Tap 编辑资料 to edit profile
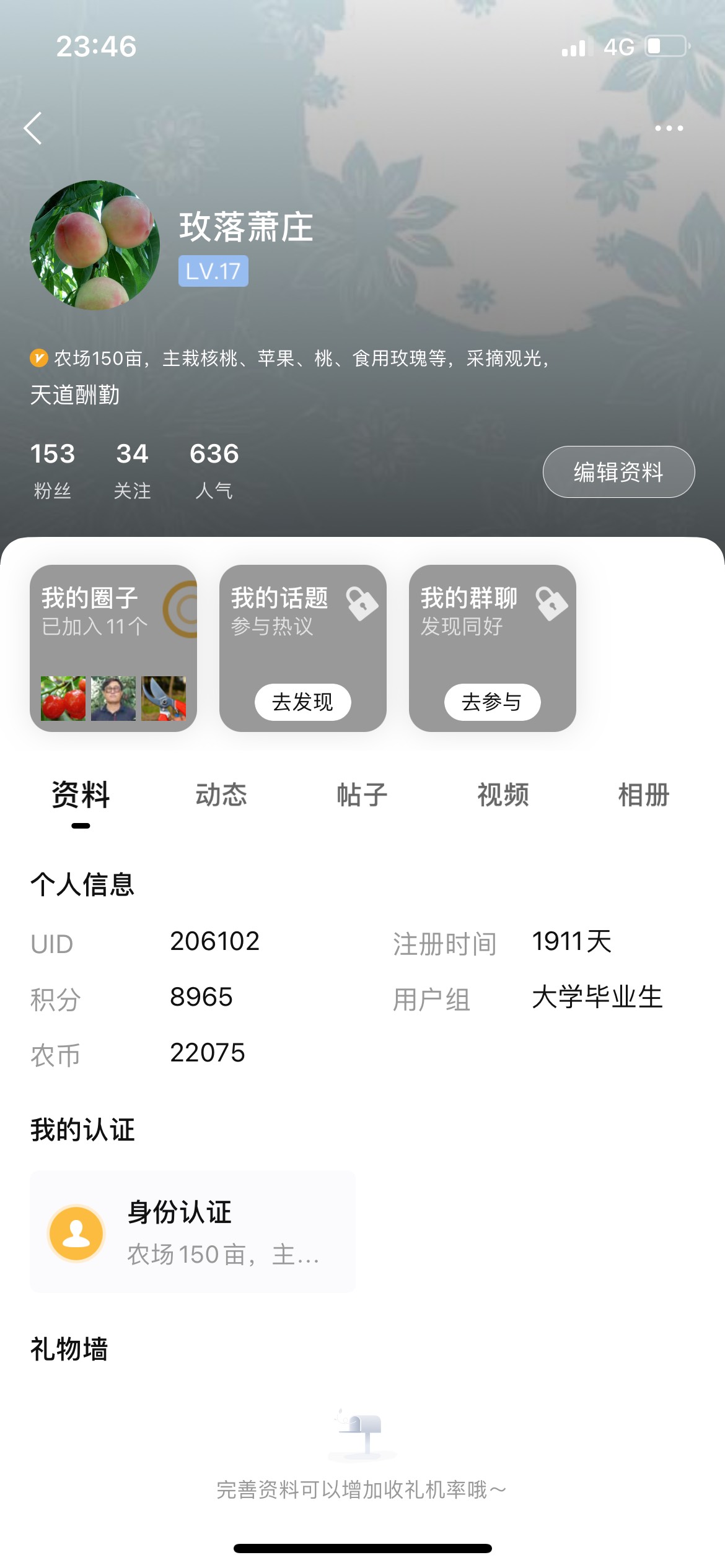 click(618, 472)
